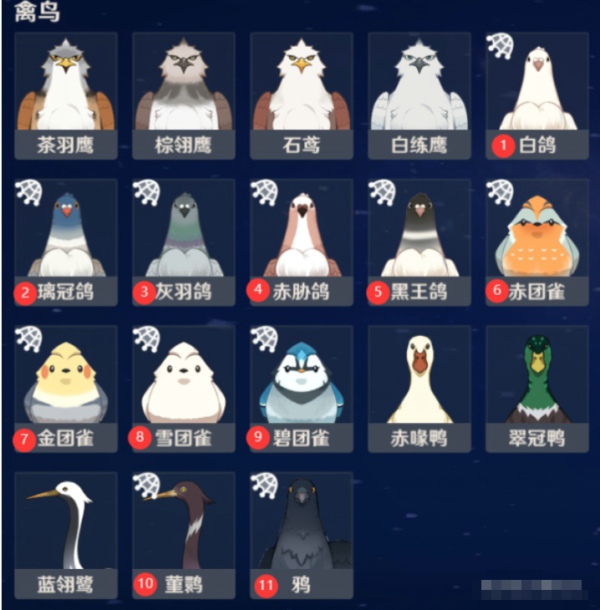Screen dimensions: 600x610
Task: View the 石鸢 entry
Action: (x=302, y=95)
